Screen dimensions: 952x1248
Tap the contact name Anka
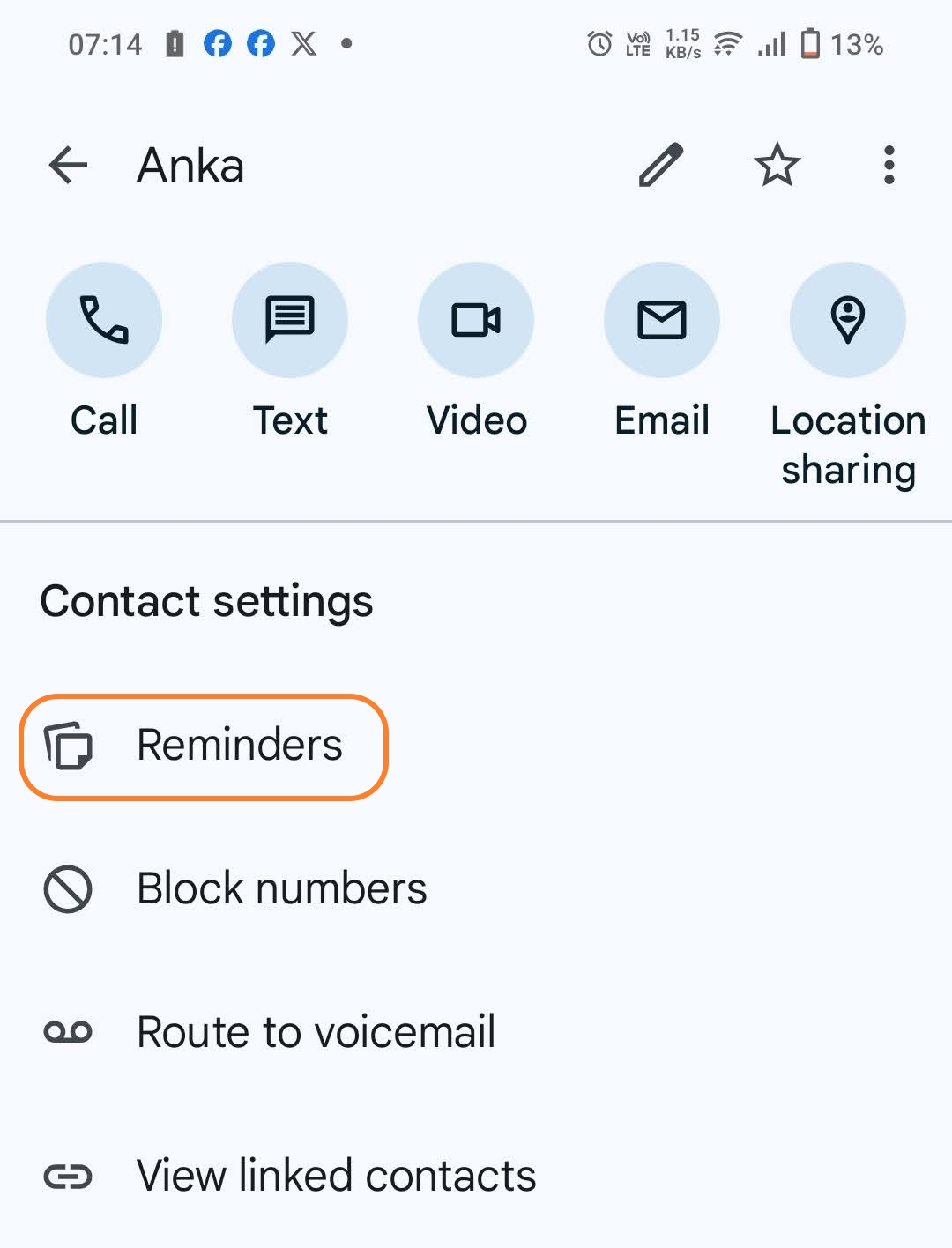point(190,165)
